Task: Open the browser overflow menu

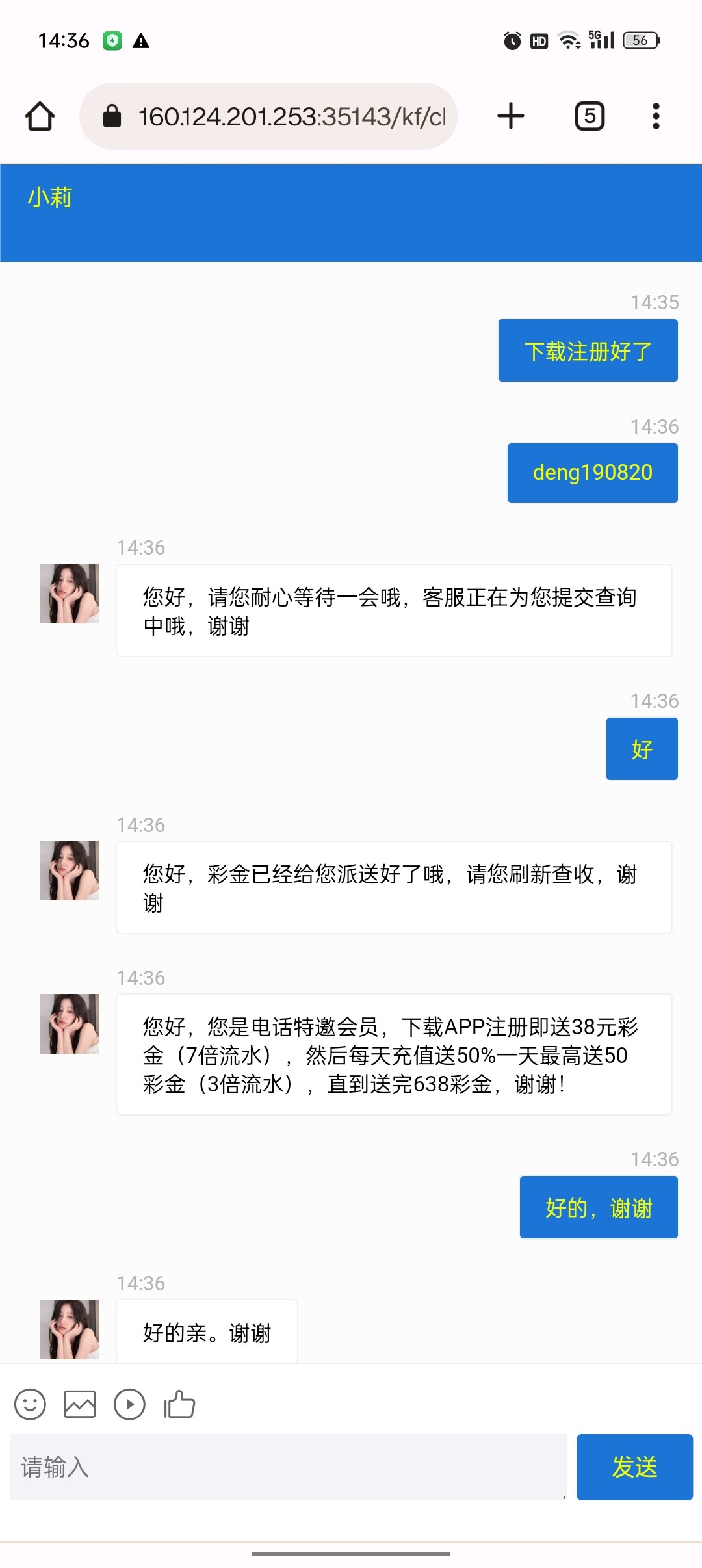Action: [x=656, y=116]
